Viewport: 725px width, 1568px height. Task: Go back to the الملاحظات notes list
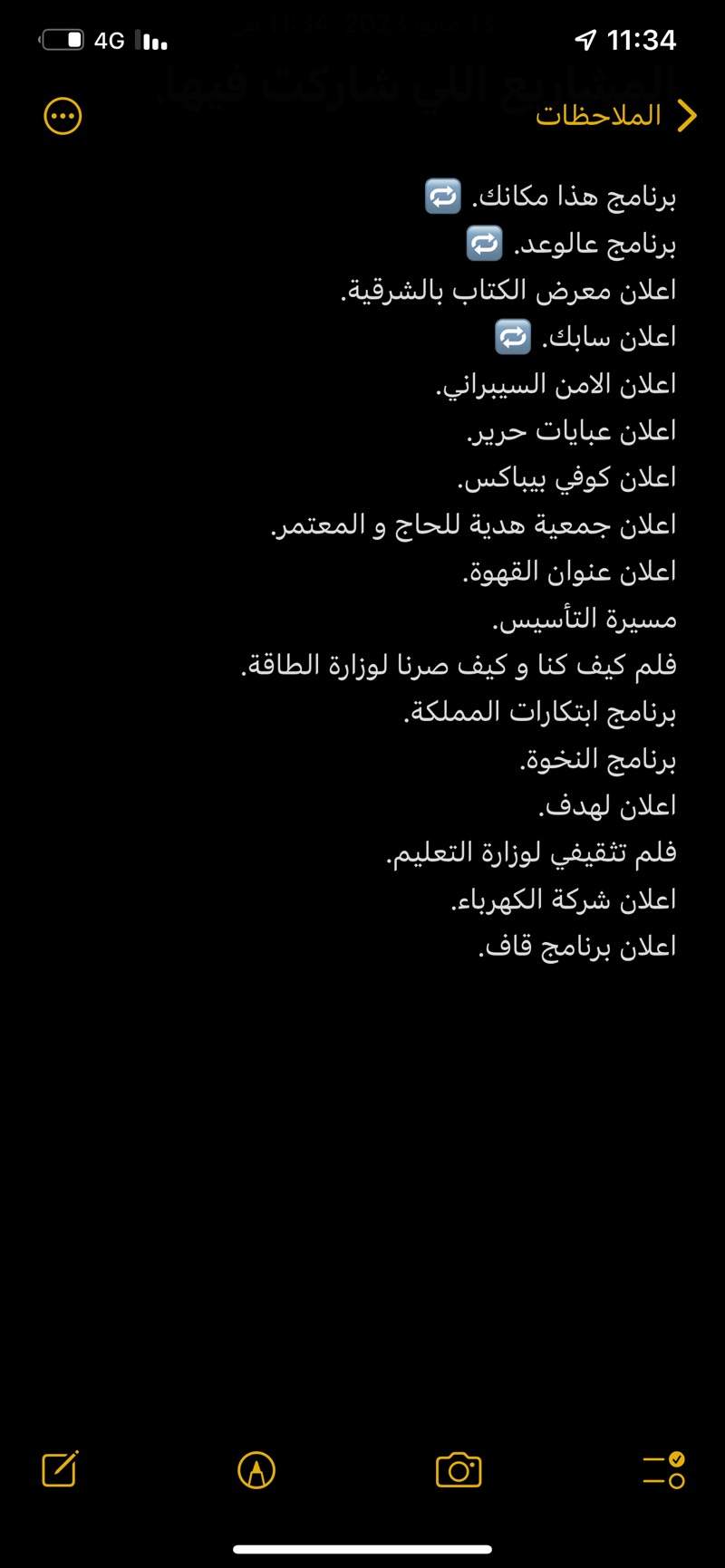[x=616, y=116]
